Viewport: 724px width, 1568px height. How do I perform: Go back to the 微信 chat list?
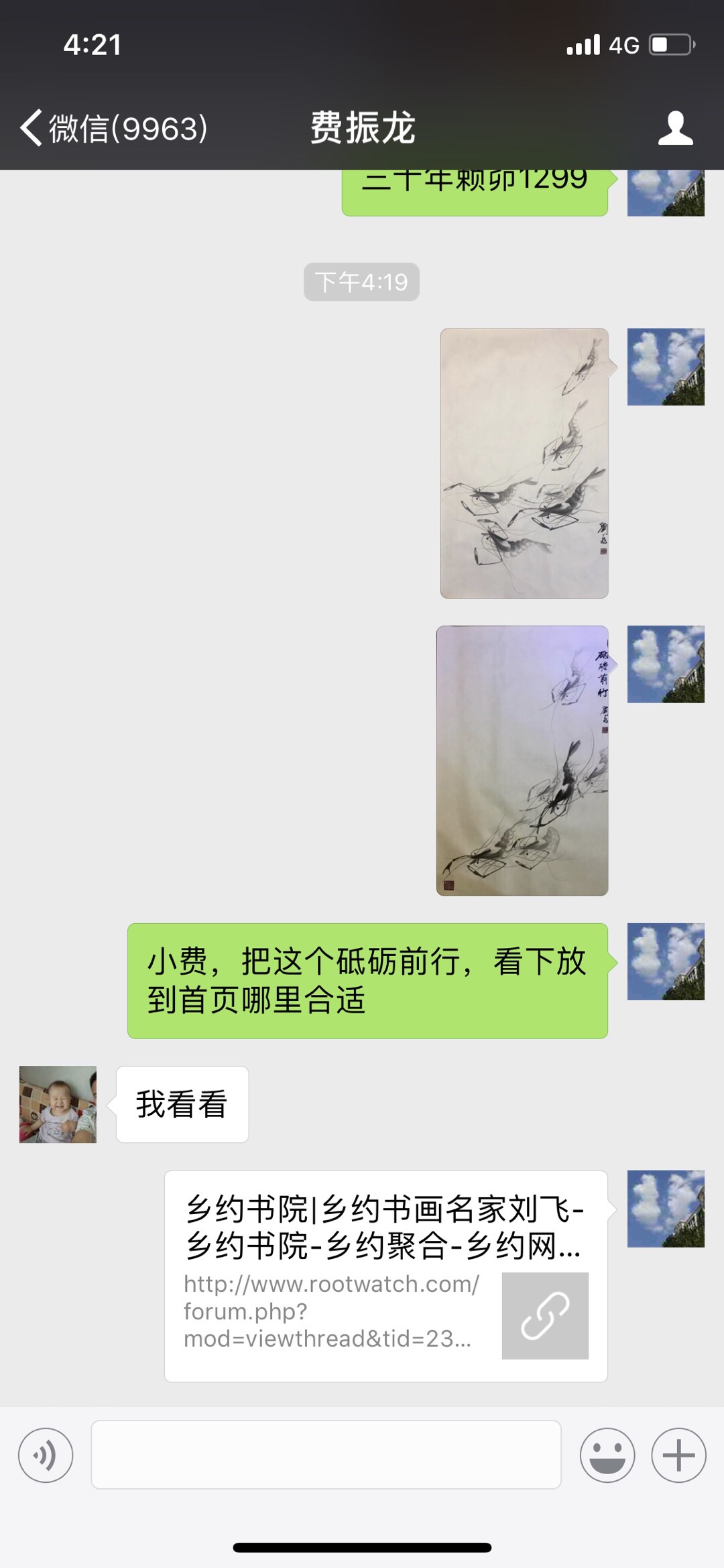point(113,127)
